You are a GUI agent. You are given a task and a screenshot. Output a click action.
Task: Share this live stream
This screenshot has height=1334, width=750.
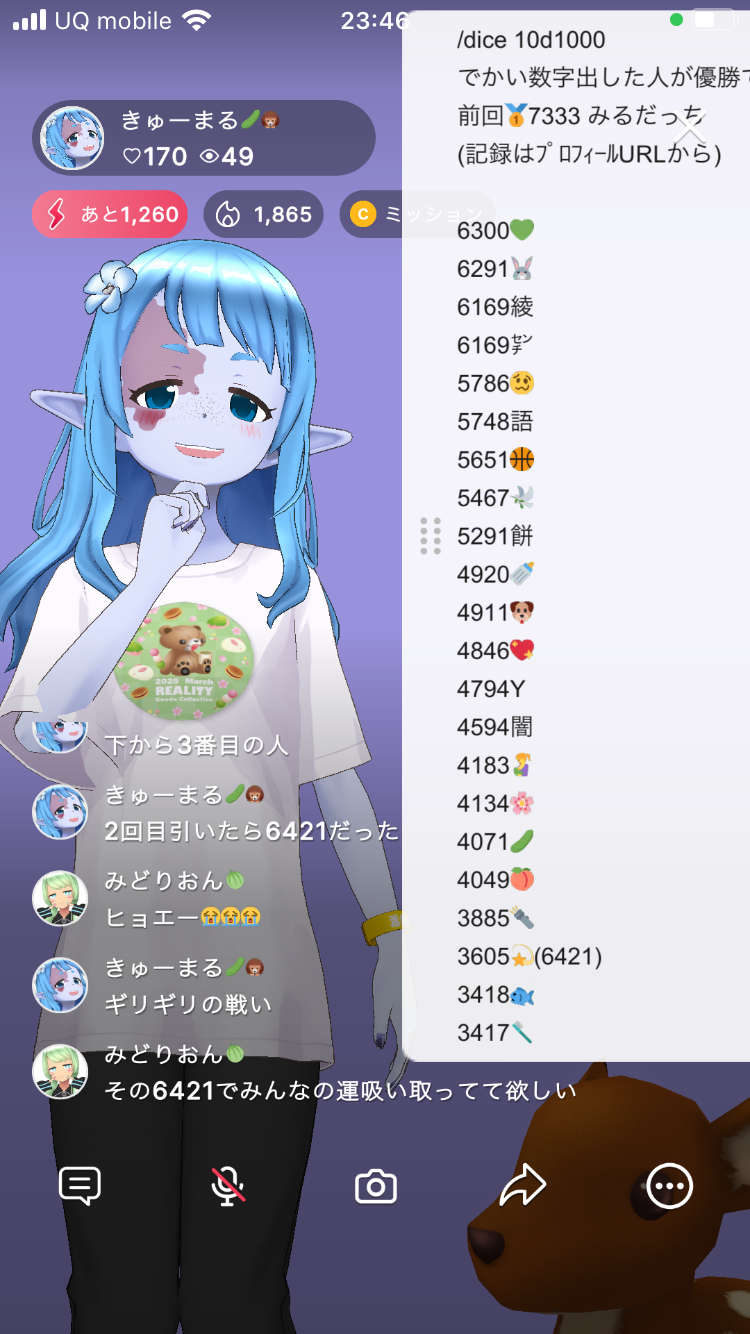tap(522, 1186)
